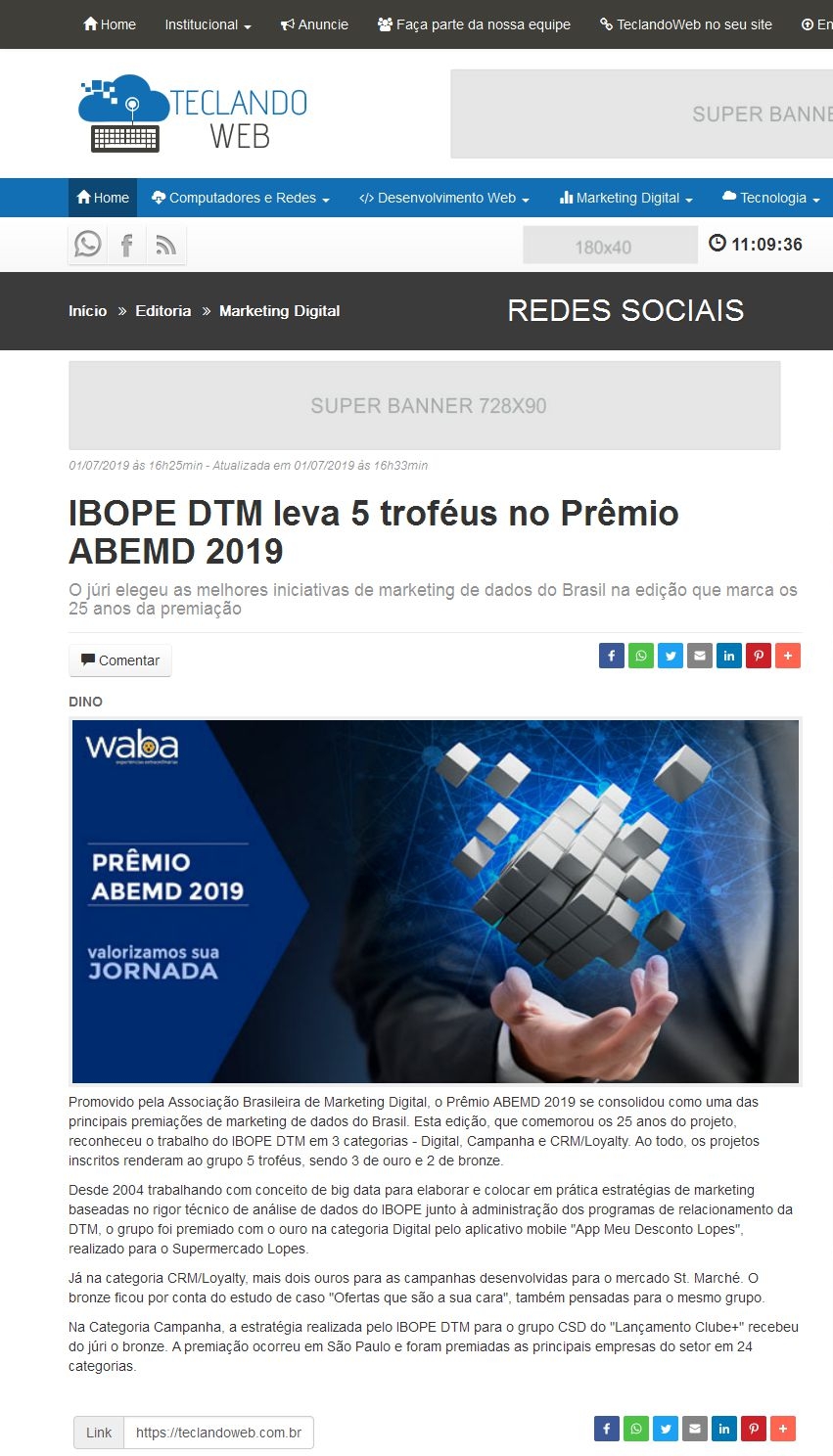
Task: Tap the Comentar button
Action: coord(120,660)
